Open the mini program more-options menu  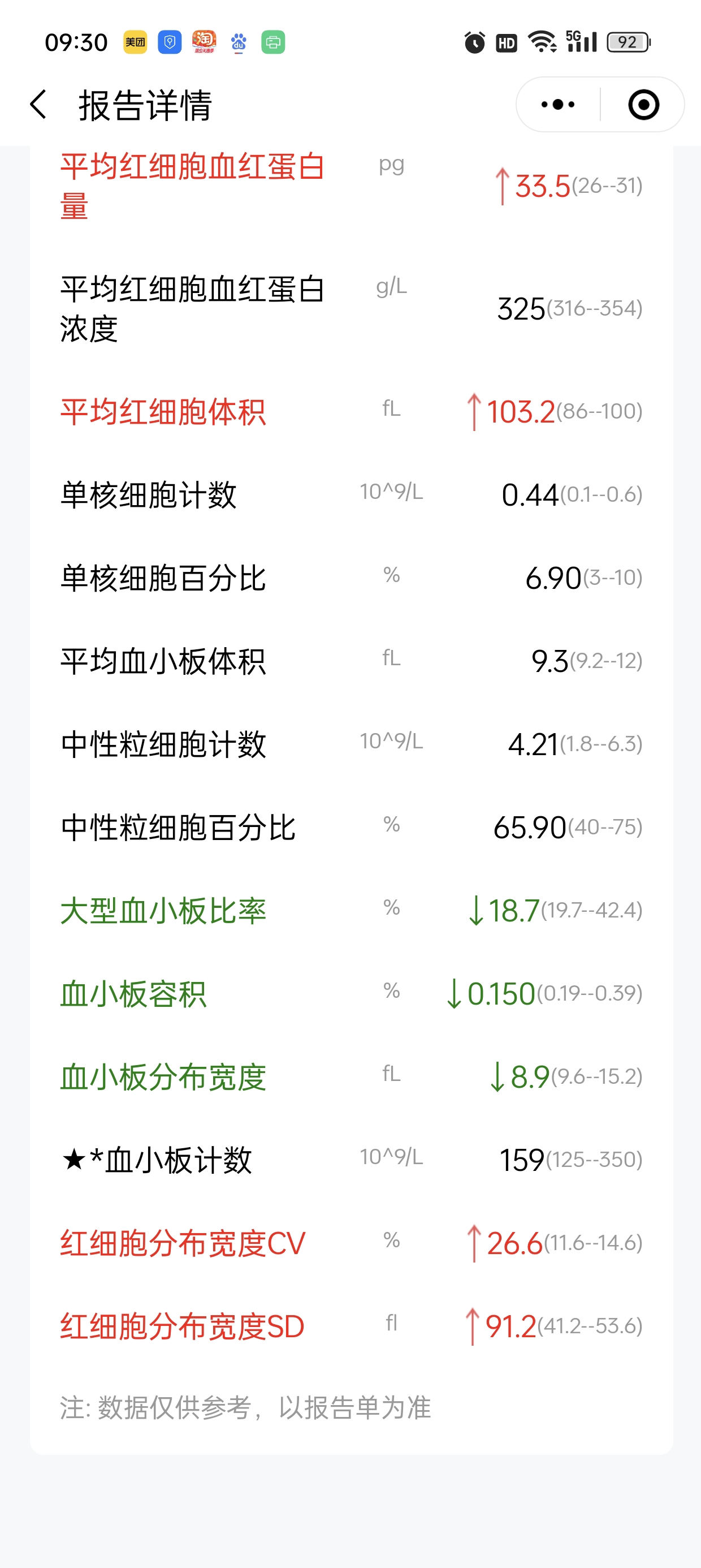pyautogui.click(x=558, y=105)
